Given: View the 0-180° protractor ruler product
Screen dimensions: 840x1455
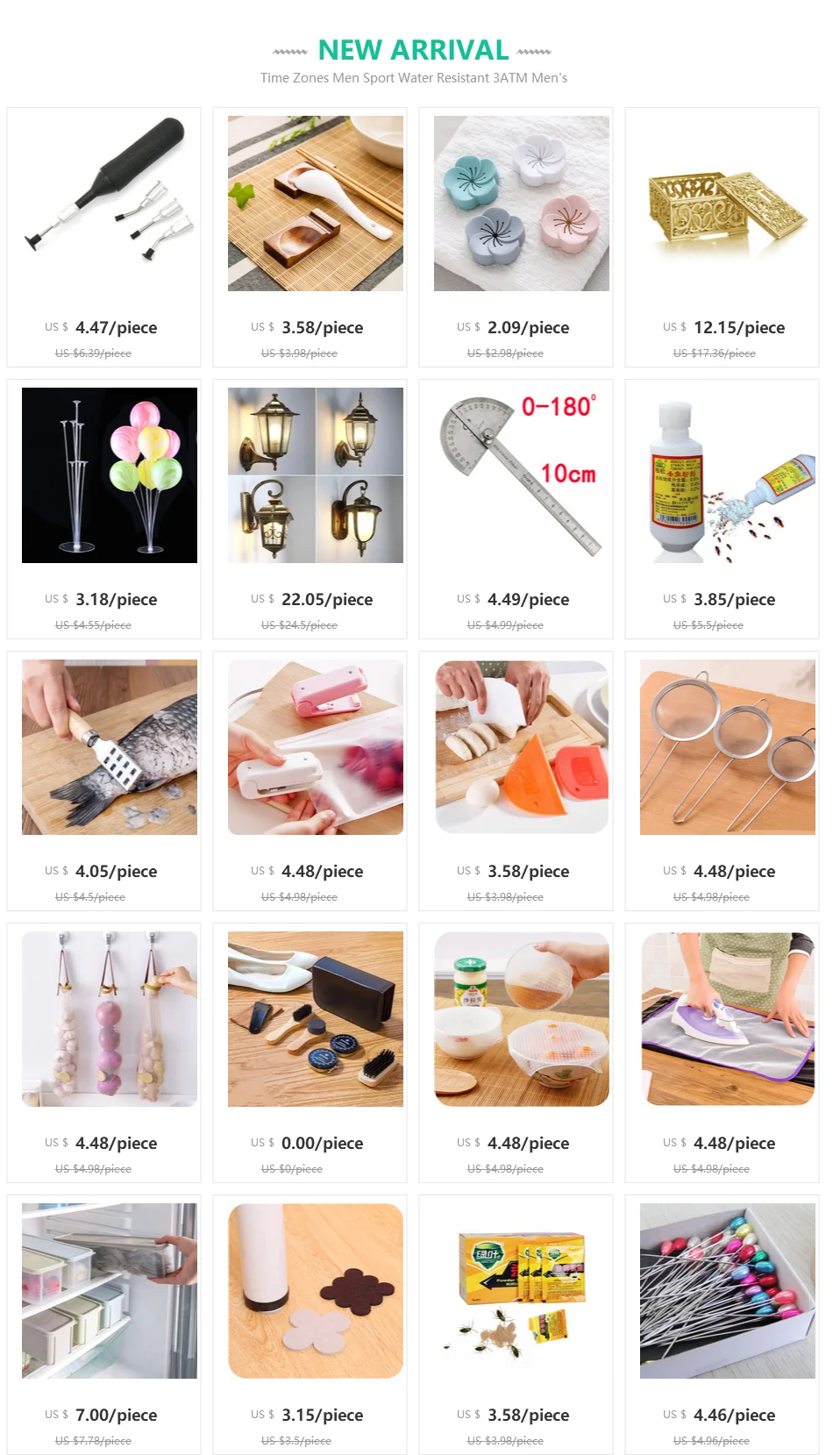Looking at the screenshot, I should pyautogui.click(x=516, y=509).
